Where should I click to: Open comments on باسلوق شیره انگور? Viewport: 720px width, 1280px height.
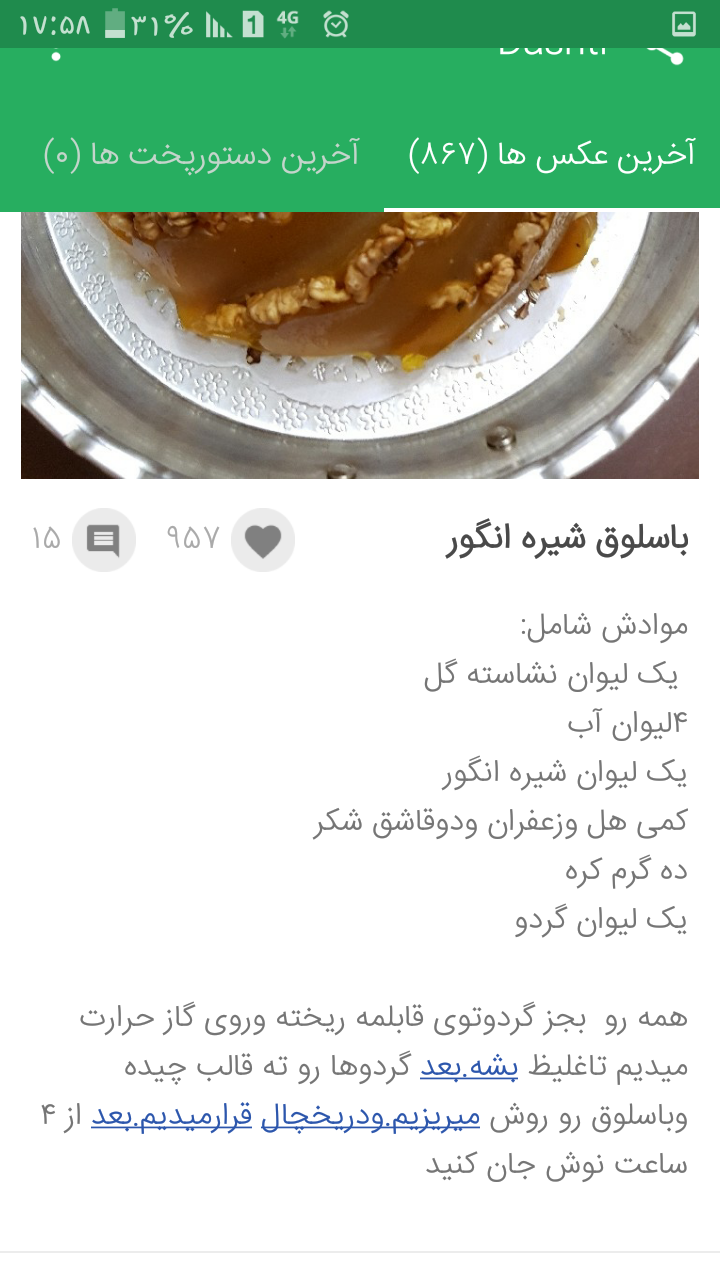pyautogui.click(x=103, y=540)
